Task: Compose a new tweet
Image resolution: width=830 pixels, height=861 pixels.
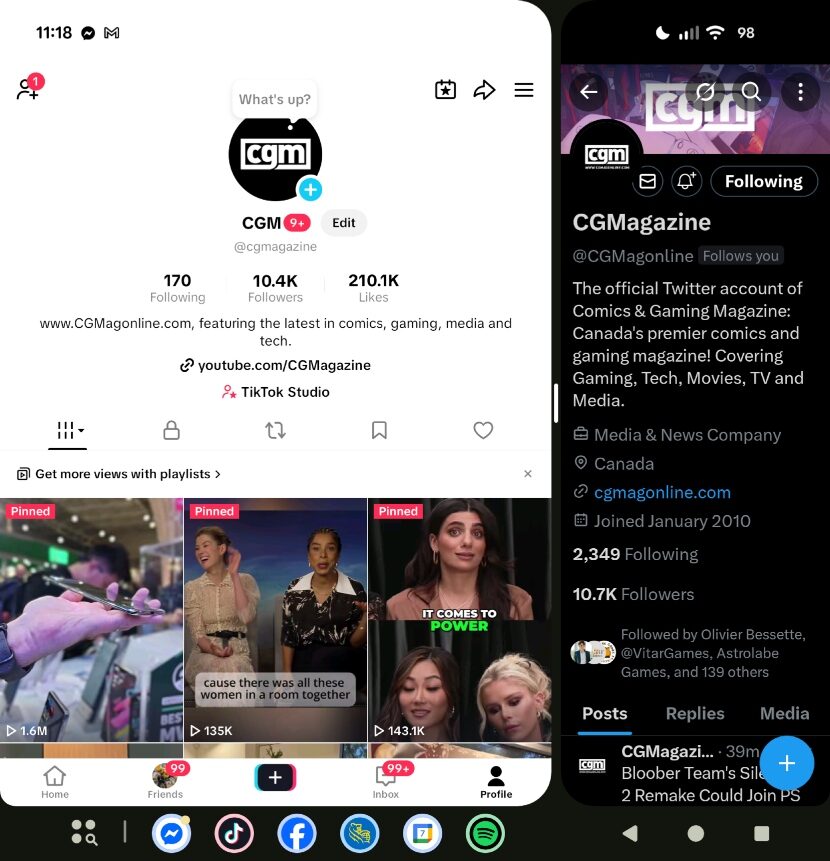Action: coord(787,763)
